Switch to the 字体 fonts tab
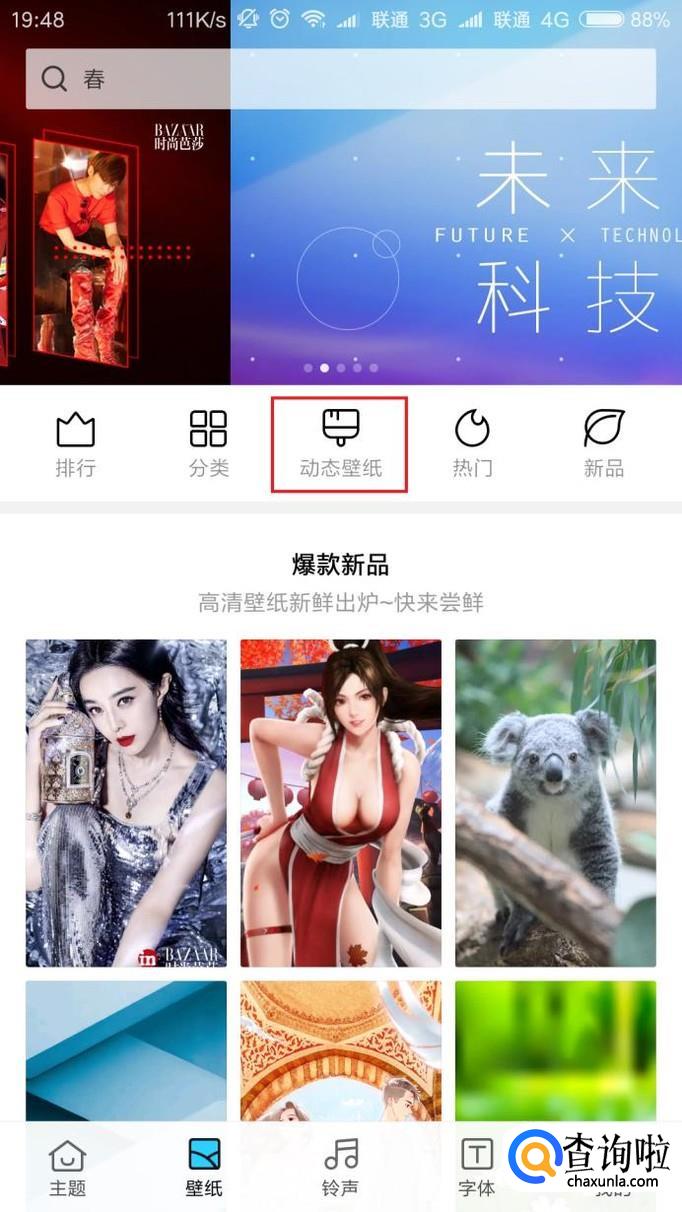Viewport: 682px width, 1212px height. point(476,1168)
